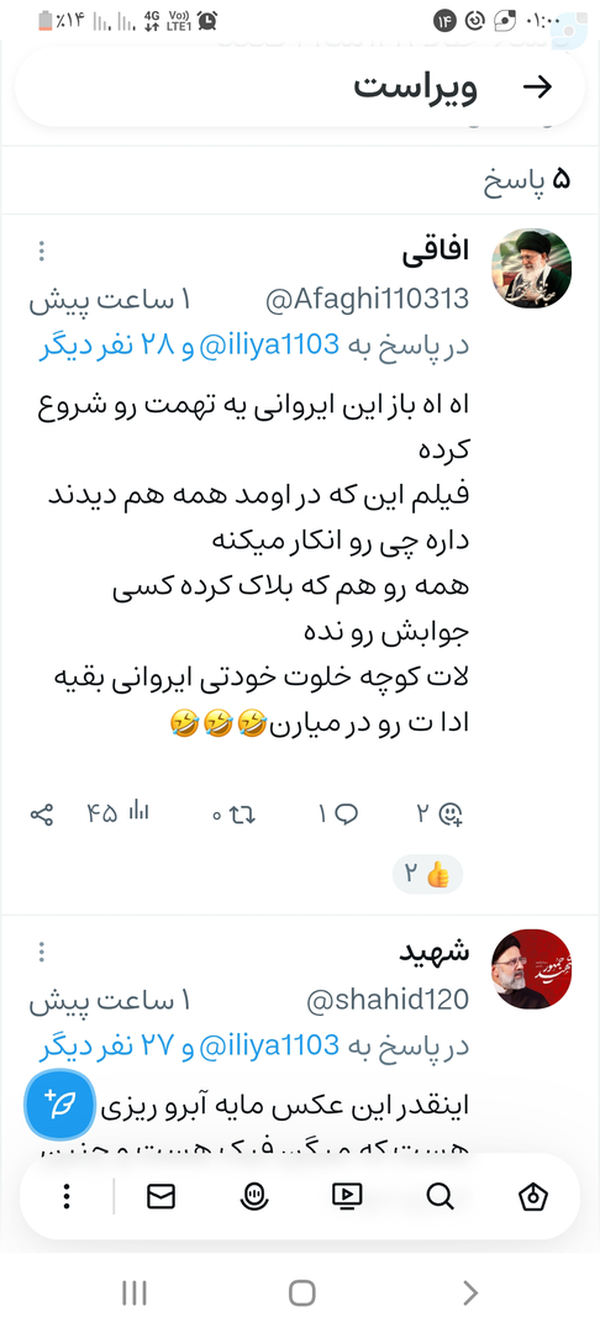Screen dimensions: 600x1333
Task: Open the more options menu on افاقی's reply
Action: [x=42, y=251]
